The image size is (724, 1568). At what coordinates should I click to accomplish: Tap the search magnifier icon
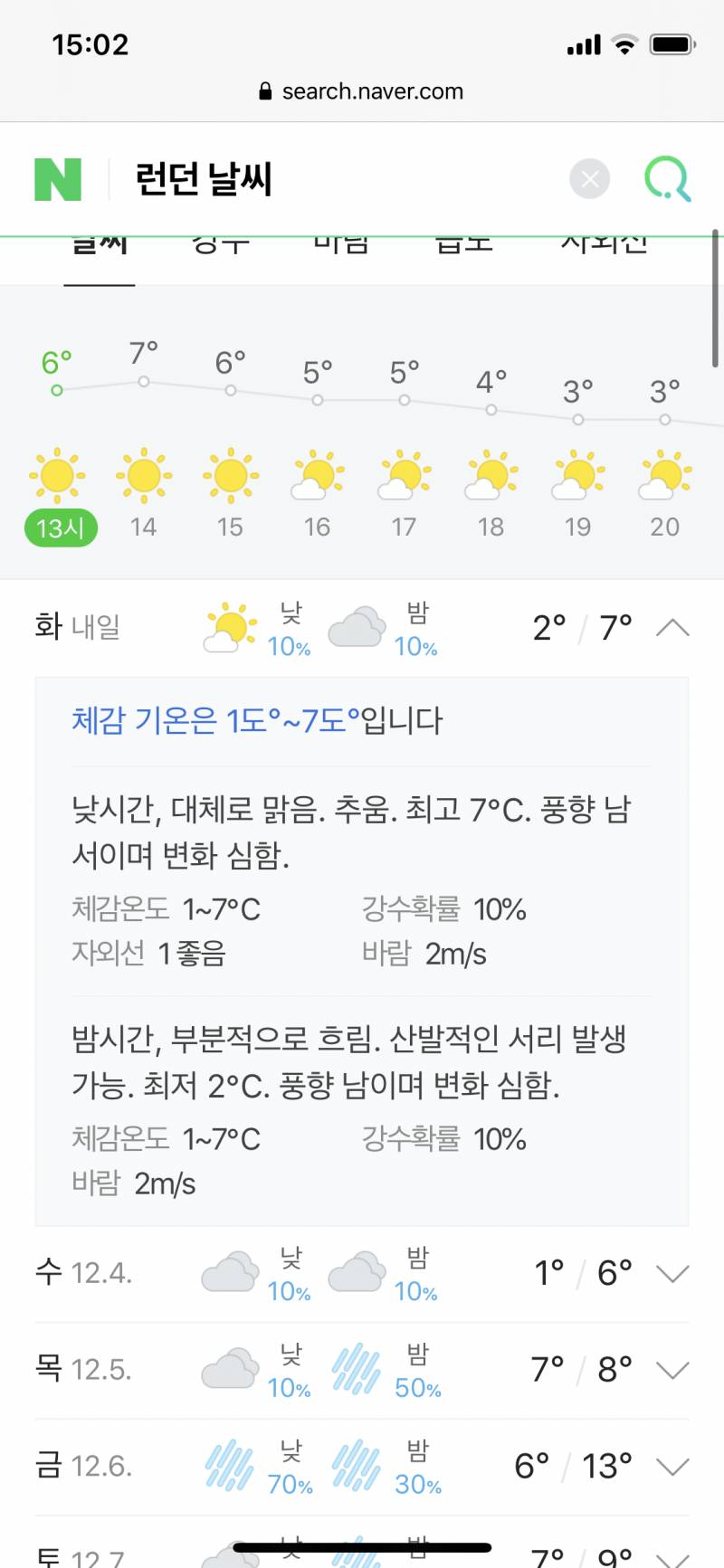(x=666, y=178)
